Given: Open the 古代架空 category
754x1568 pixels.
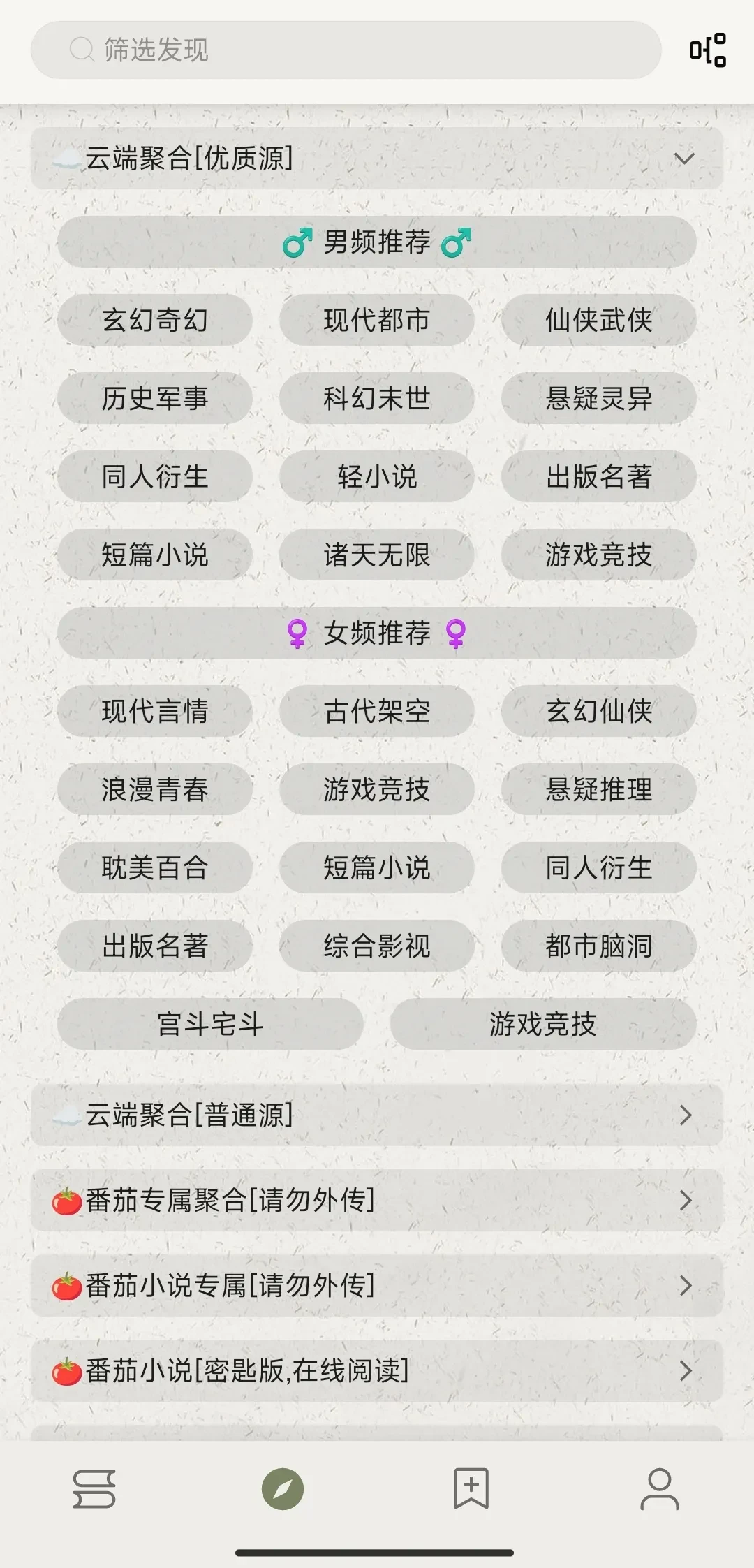Looking at the screenshot, I should pyautogui.click(x=376, y=711).
